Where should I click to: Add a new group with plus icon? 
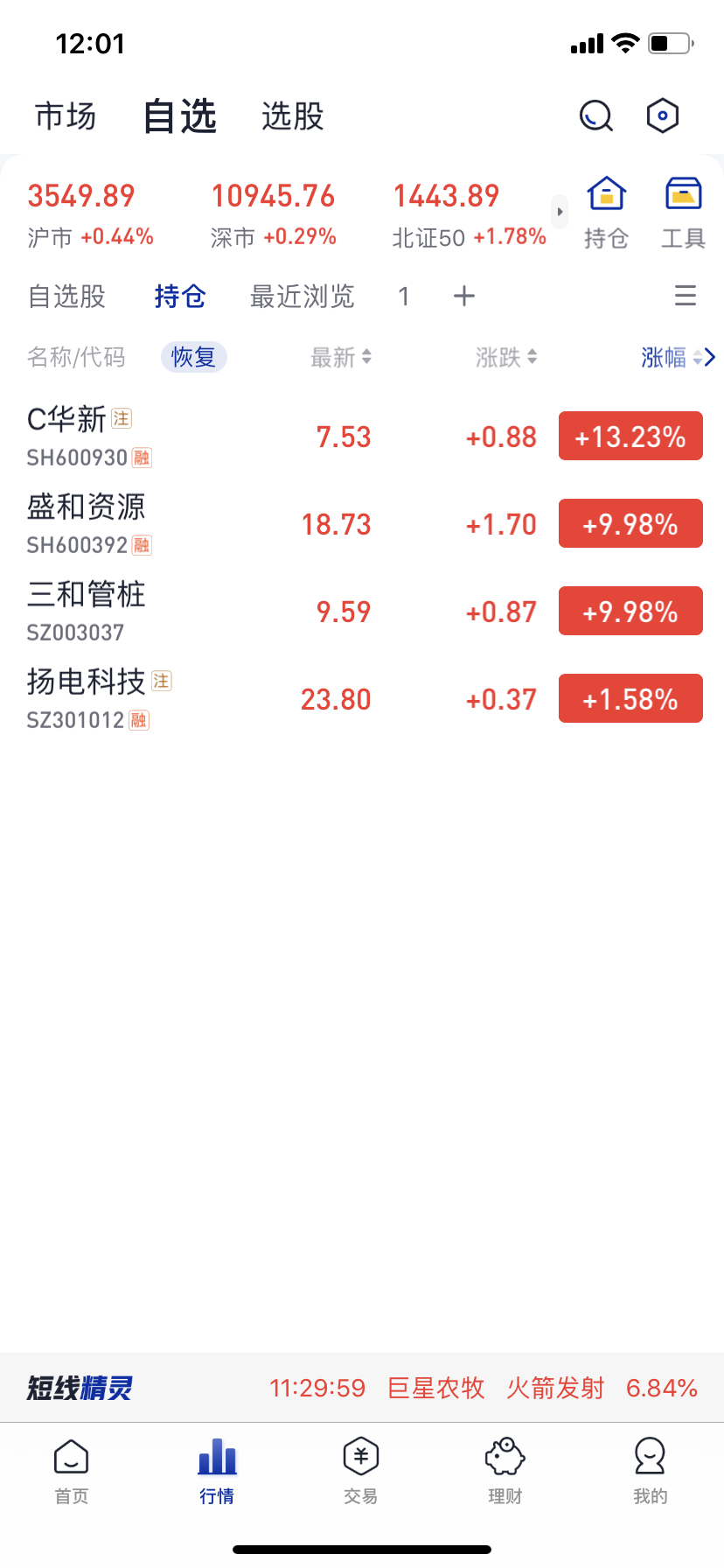pyautogui.click(x=464, y=297)
